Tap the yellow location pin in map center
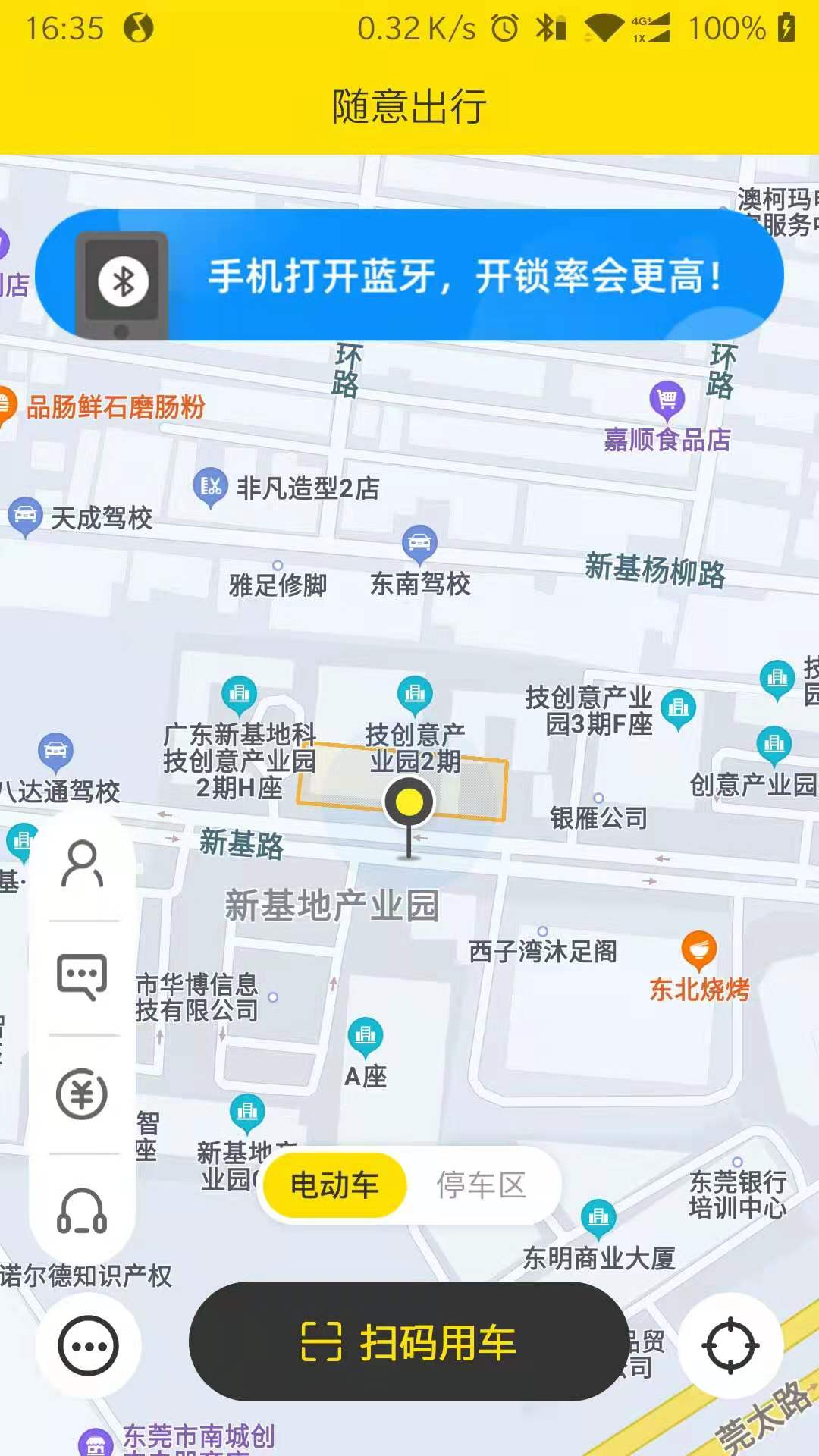The image size is (819, 1456). pos(409,802)
